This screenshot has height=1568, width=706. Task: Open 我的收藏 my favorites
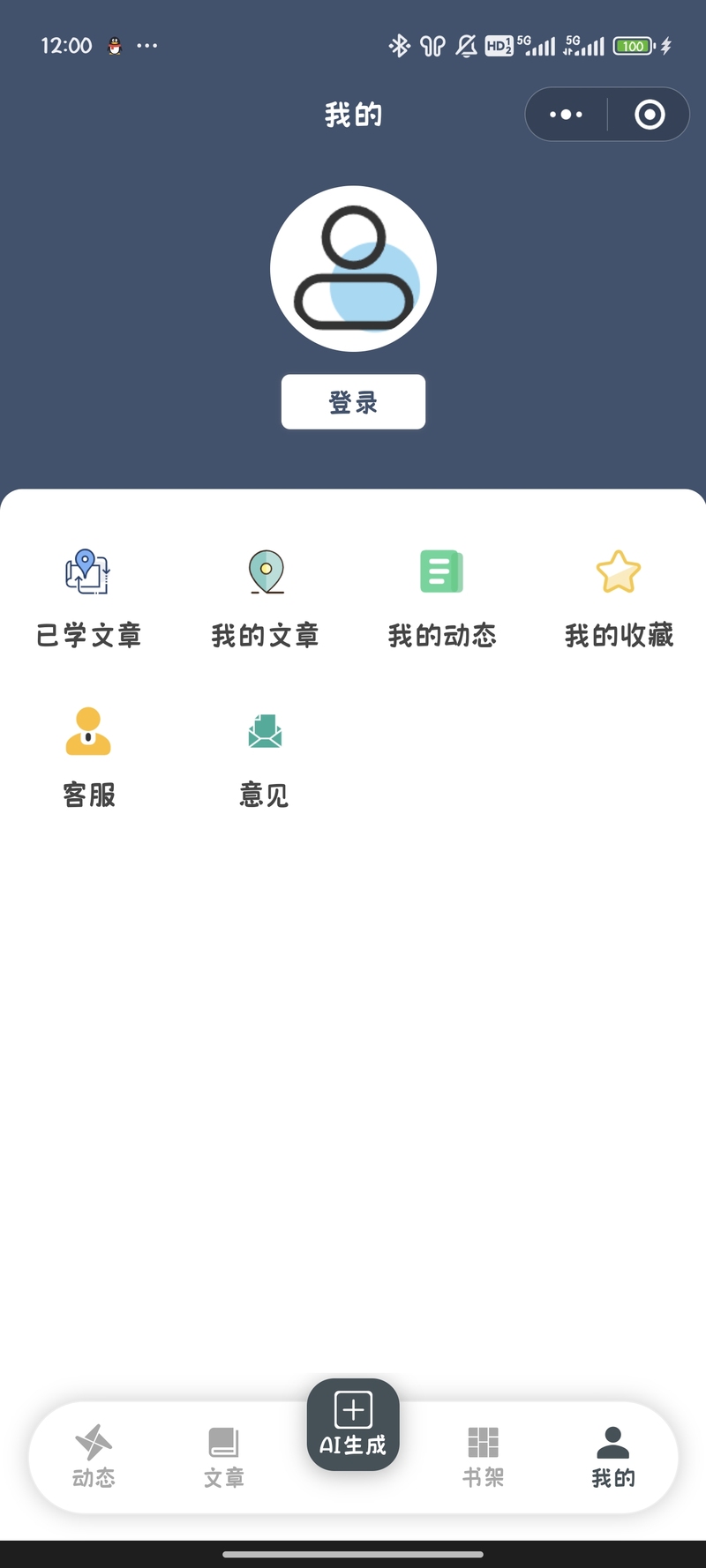(618, 599)
